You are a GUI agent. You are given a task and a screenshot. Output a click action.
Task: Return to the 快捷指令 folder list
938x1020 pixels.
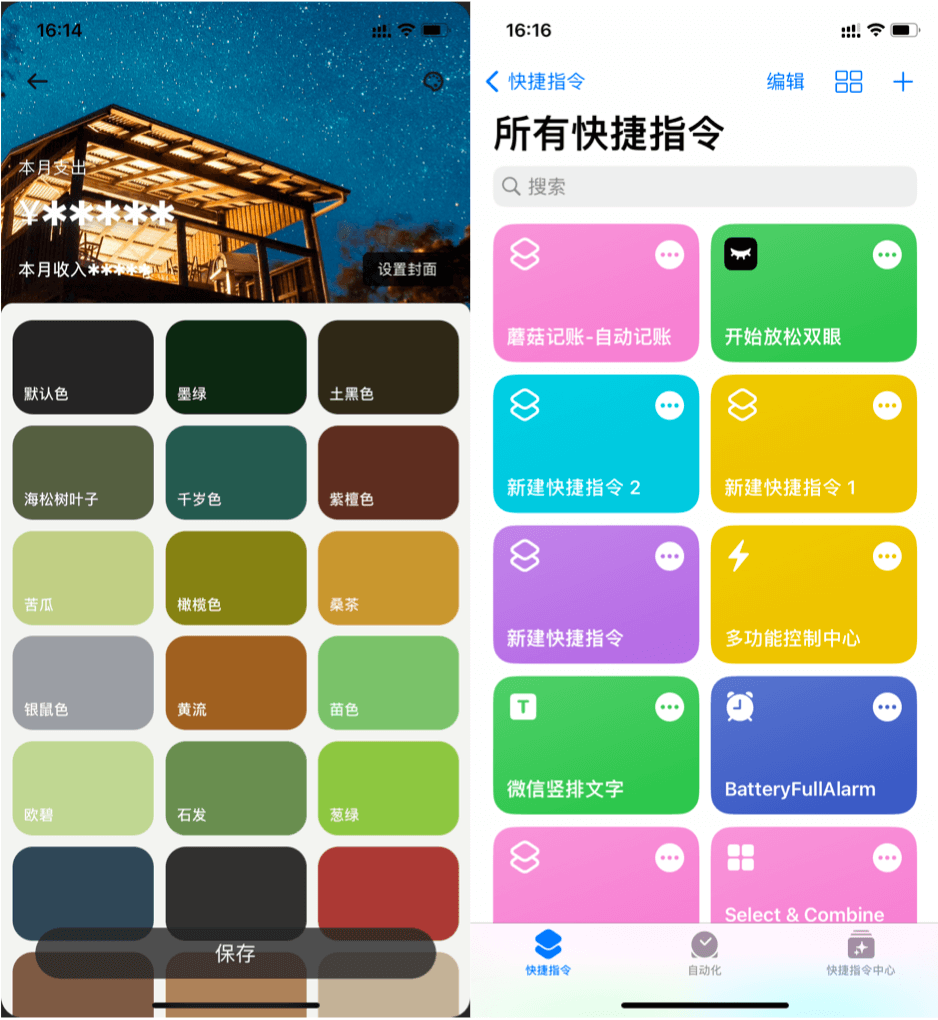pos(536,82)
